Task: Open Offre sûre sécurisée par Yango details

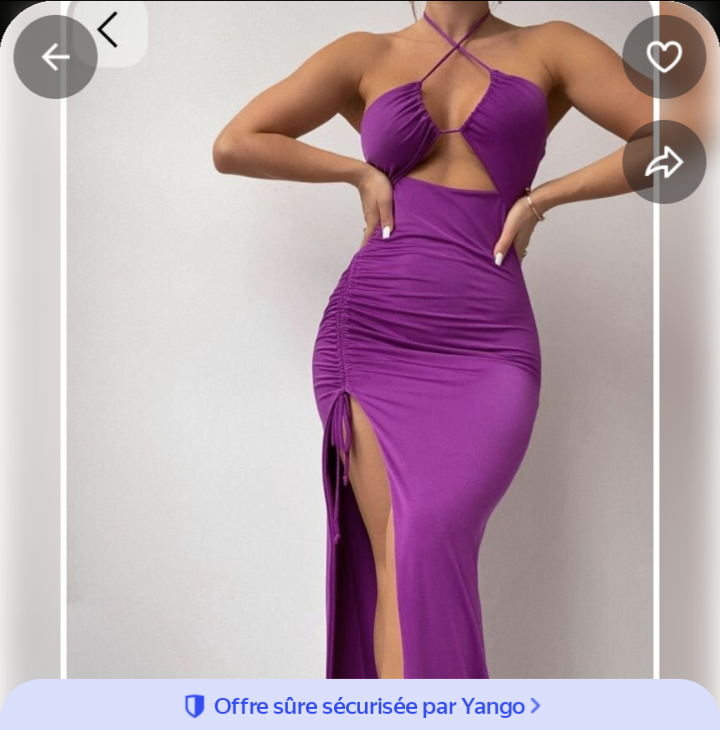Action: (x=362, y=706)
